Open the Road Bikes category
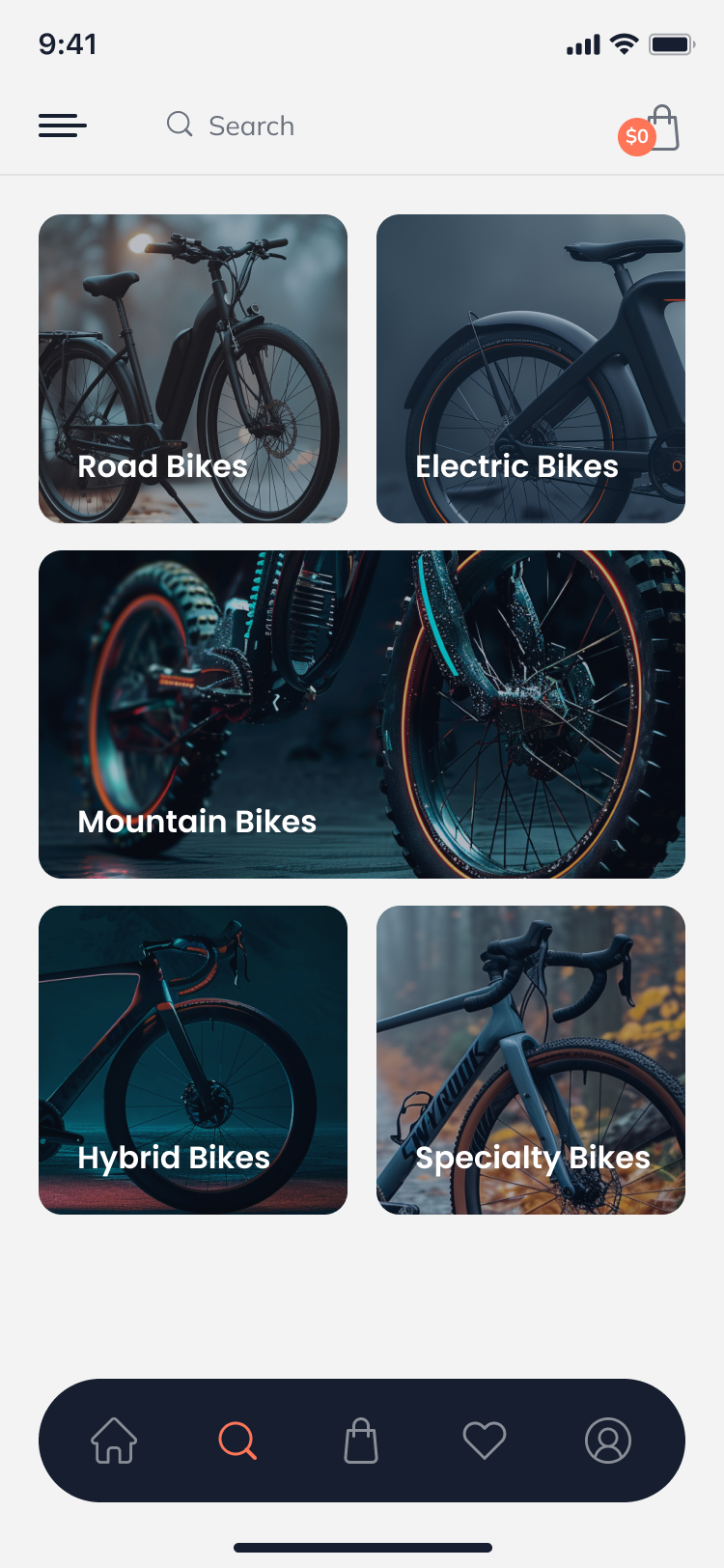The height and width of the screenshot is (1568, 724). click(193, 369)
